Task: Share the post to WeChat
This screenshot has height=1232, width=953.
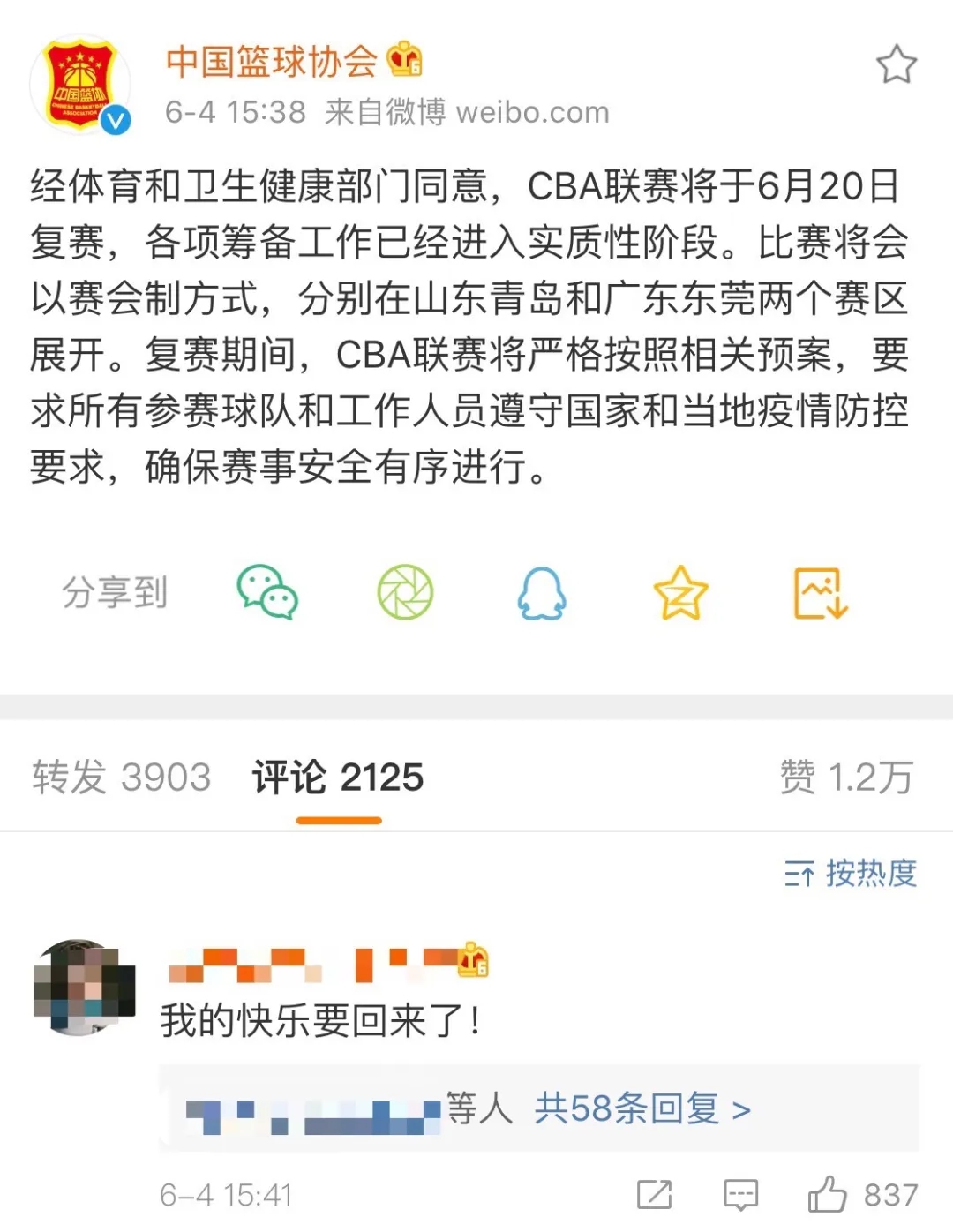Action: [267, 592]
